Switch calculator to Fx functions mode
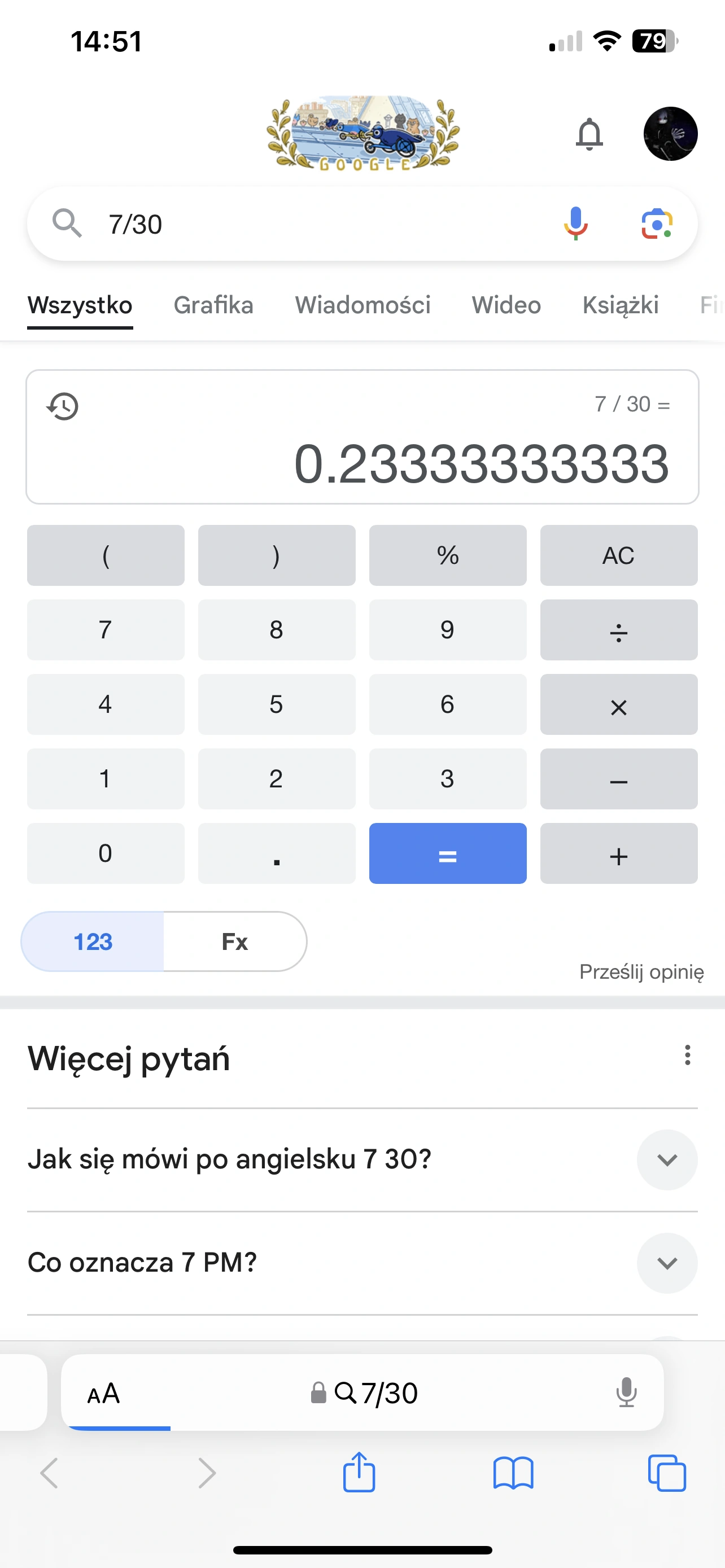Image resolution: width=725 pixels, height=1568 pixels. click(x=234, y=941)
